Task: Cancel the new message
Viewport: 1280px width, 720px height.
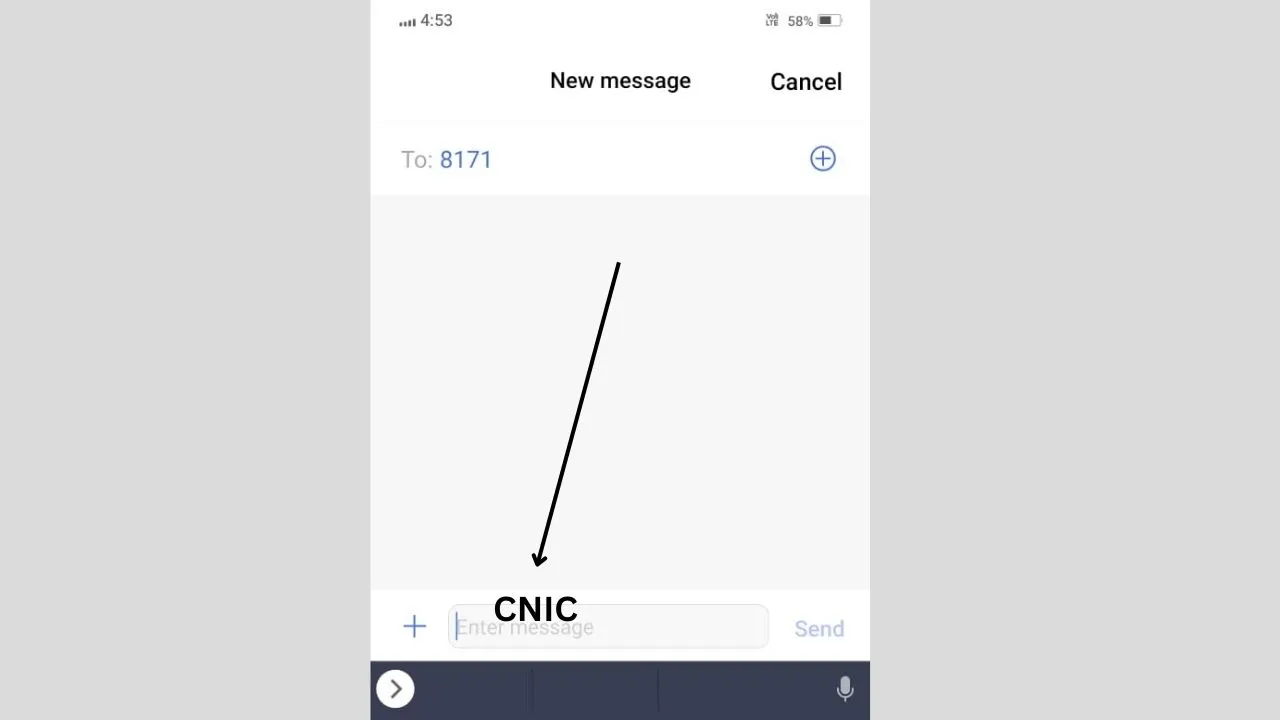Action: coord(805,82)
